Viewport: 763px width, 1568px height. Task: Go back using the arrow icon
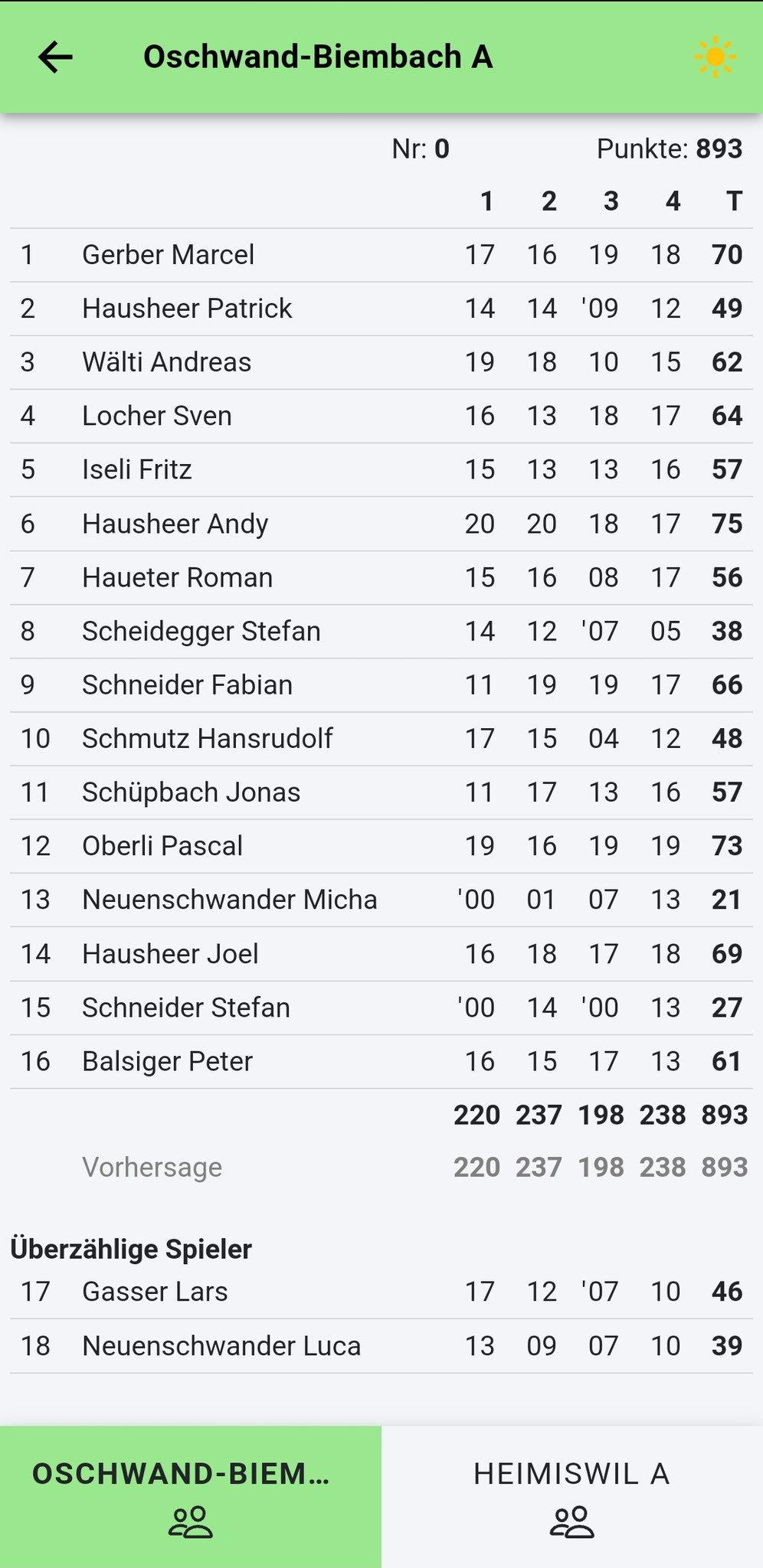(x=55, y=57)
